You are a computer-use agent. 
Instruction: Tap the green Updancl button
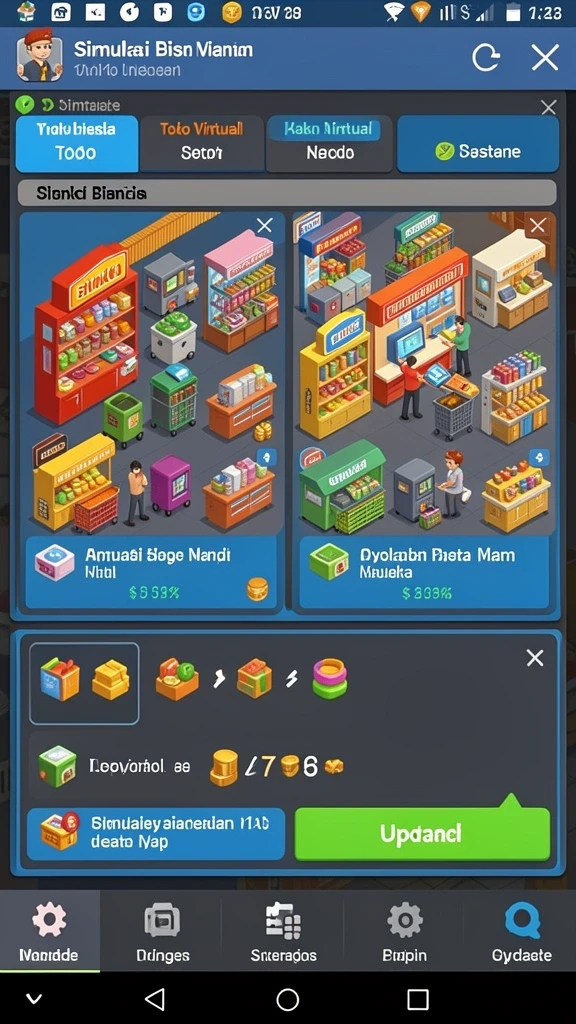[x=422, y=834]
